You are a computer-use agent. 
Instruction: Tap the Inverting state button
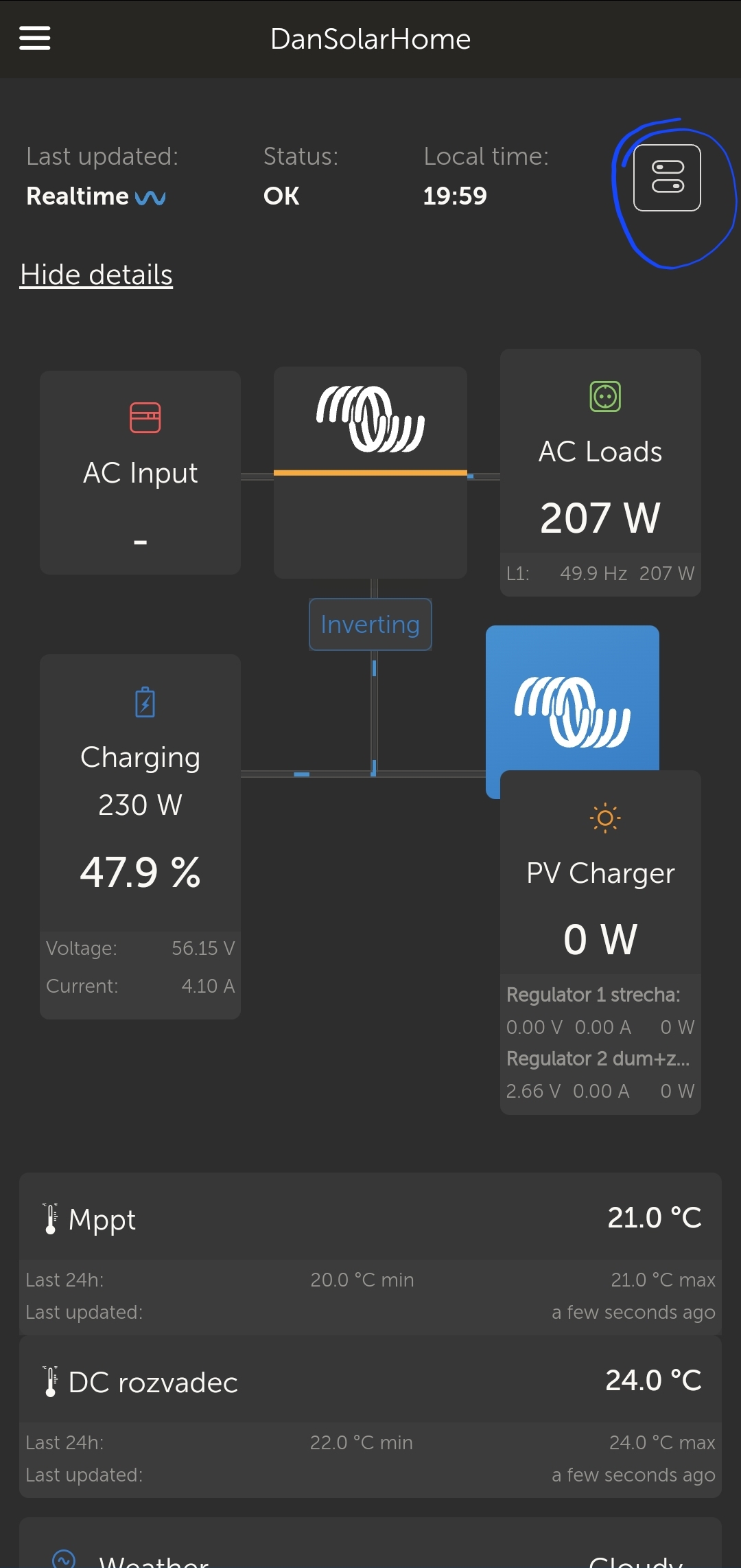370,624
